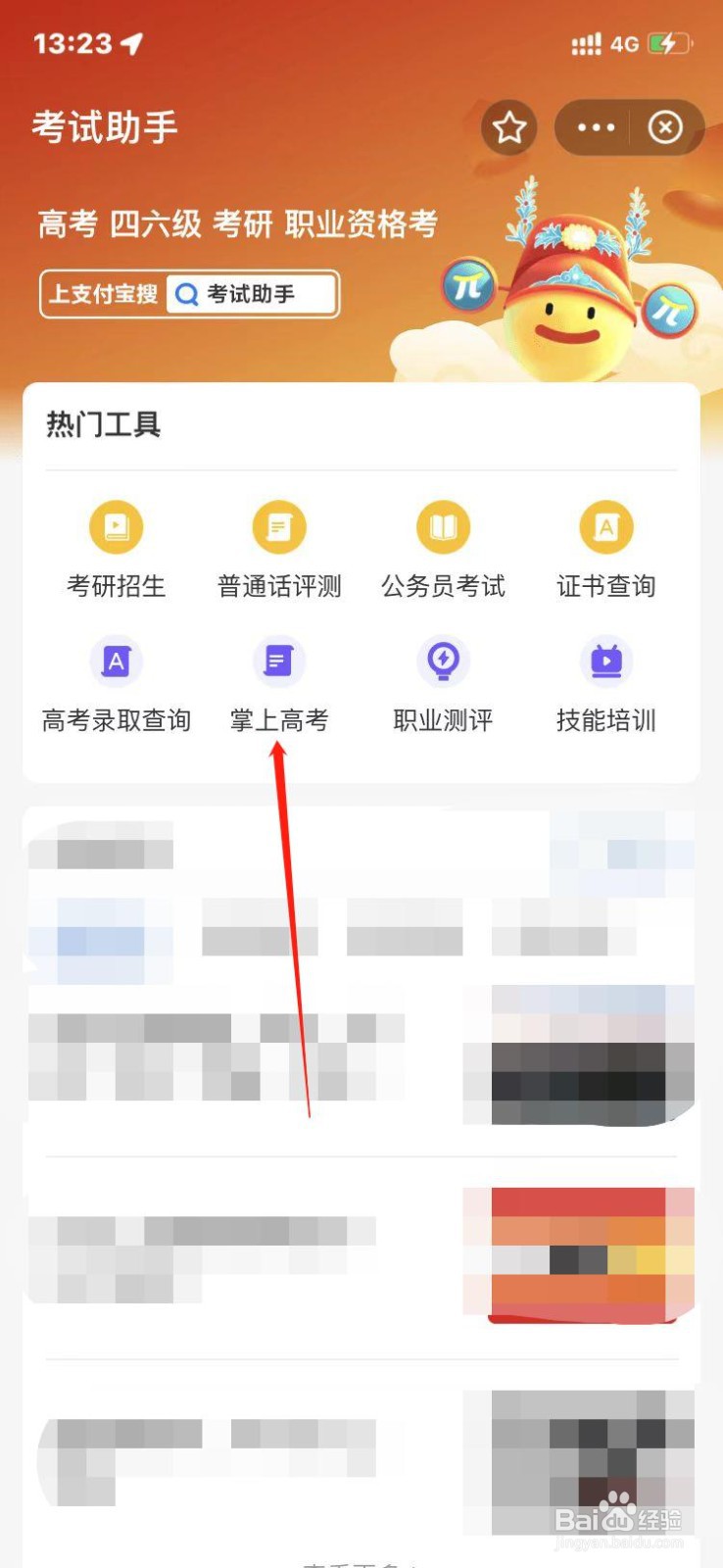Screen dimensions: 723x1568
Task: Open the 公务员考试 exam icon
Action: [443, 526]
